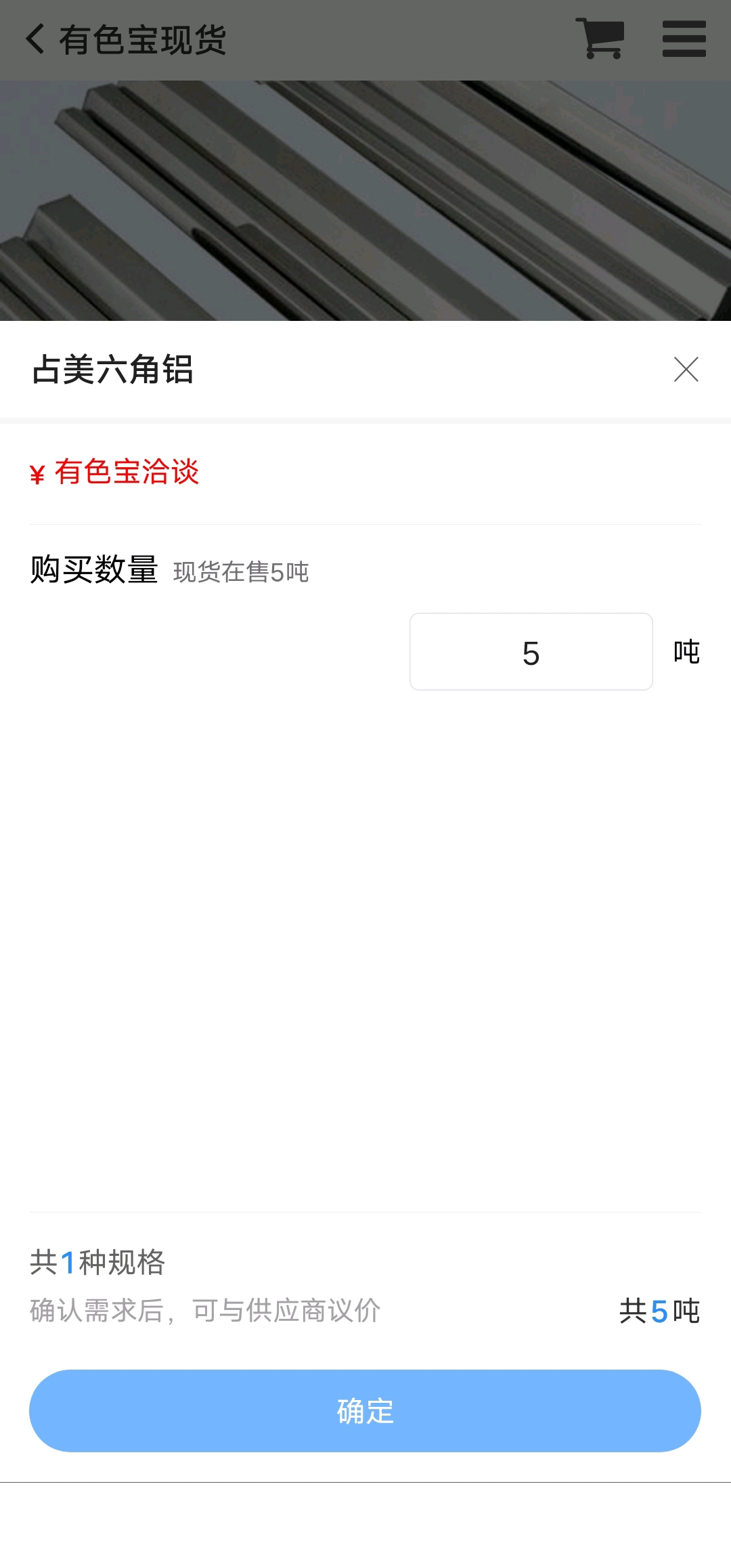Close the 占美六角铝 purchase panel
The width and height of the screenshot is (731, 1568).
[x=686, y=370]
